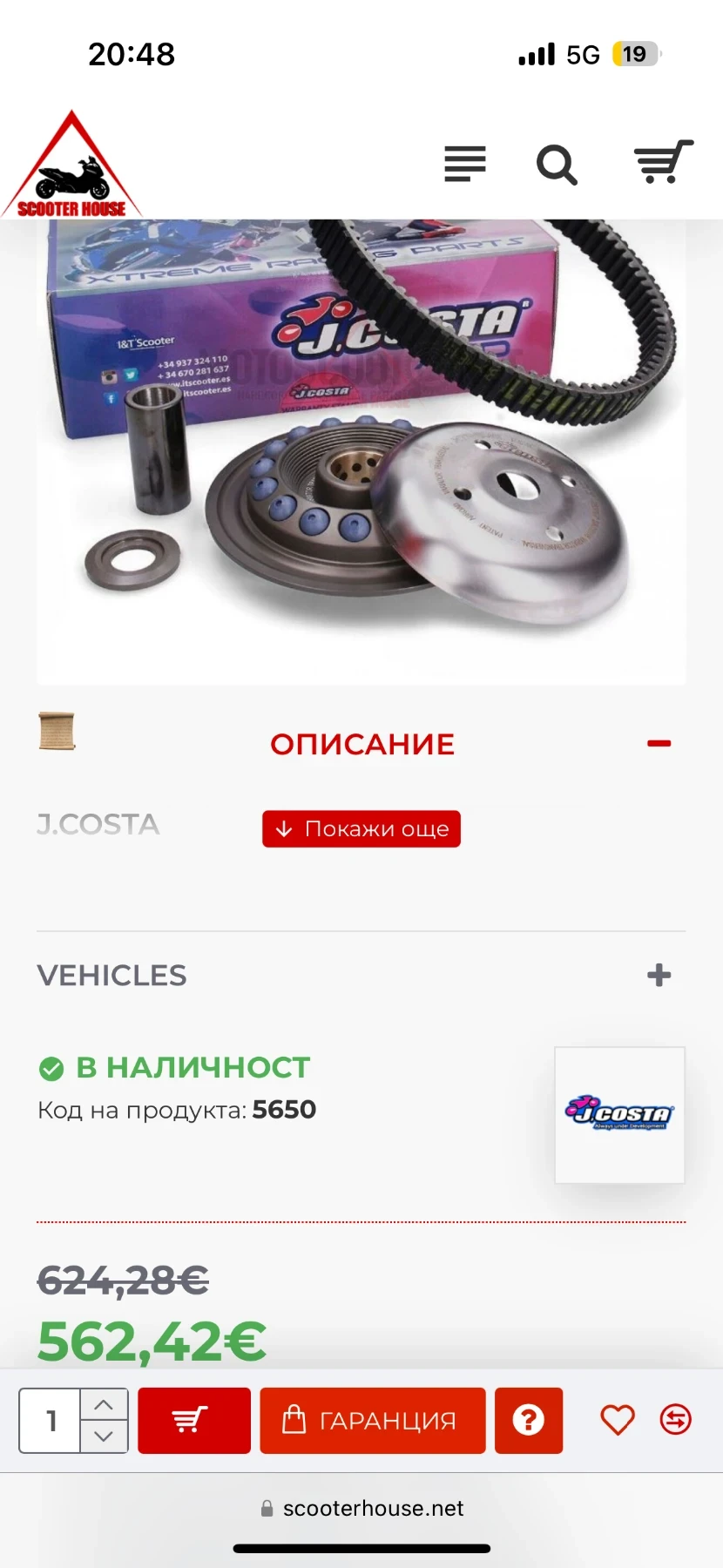Open the search magnifier icon
723x1568 pixels.
click(x=557, y=165)
